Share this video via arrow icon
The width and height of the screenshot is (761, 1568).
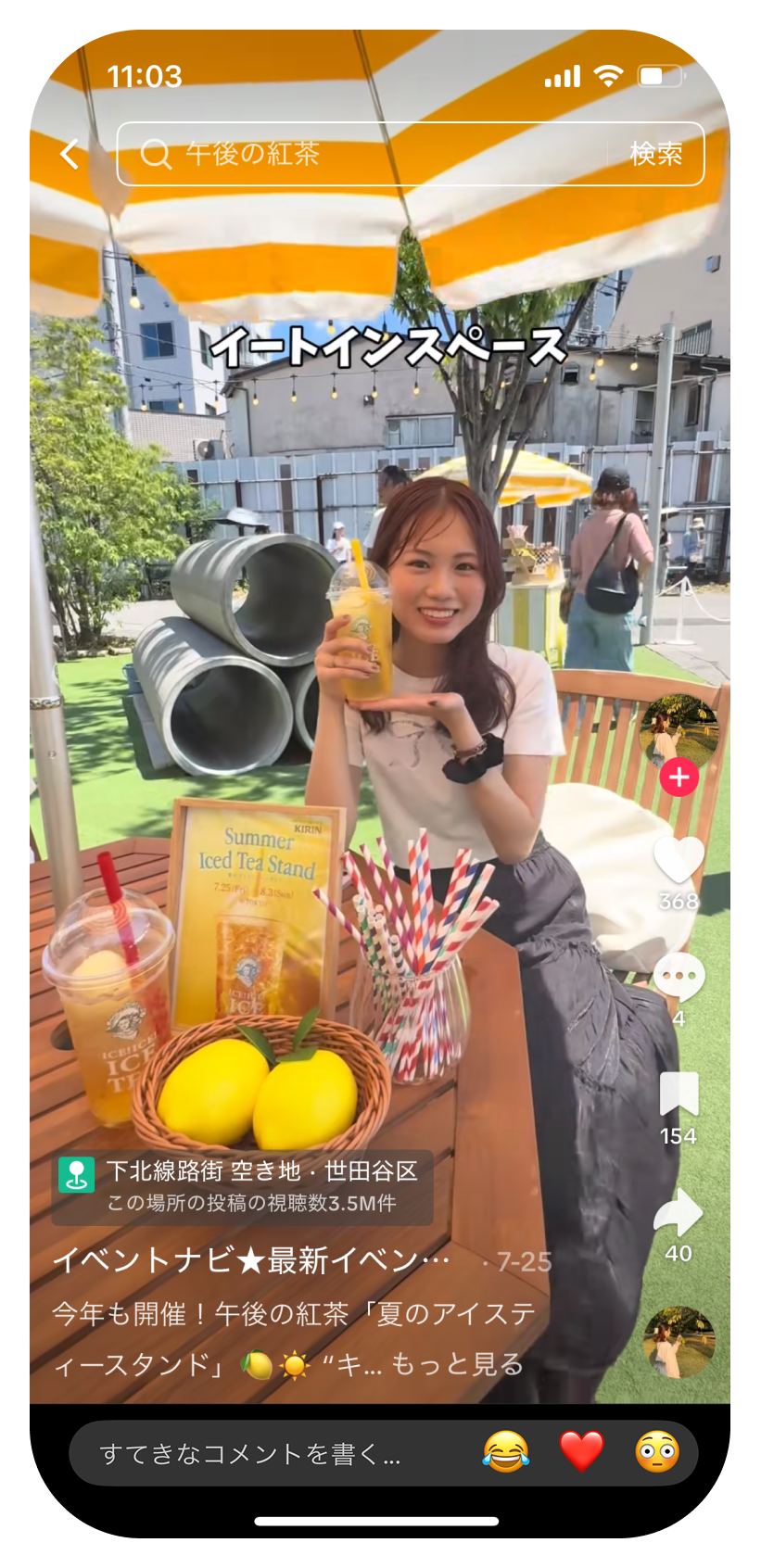[x=679, y=1213]
